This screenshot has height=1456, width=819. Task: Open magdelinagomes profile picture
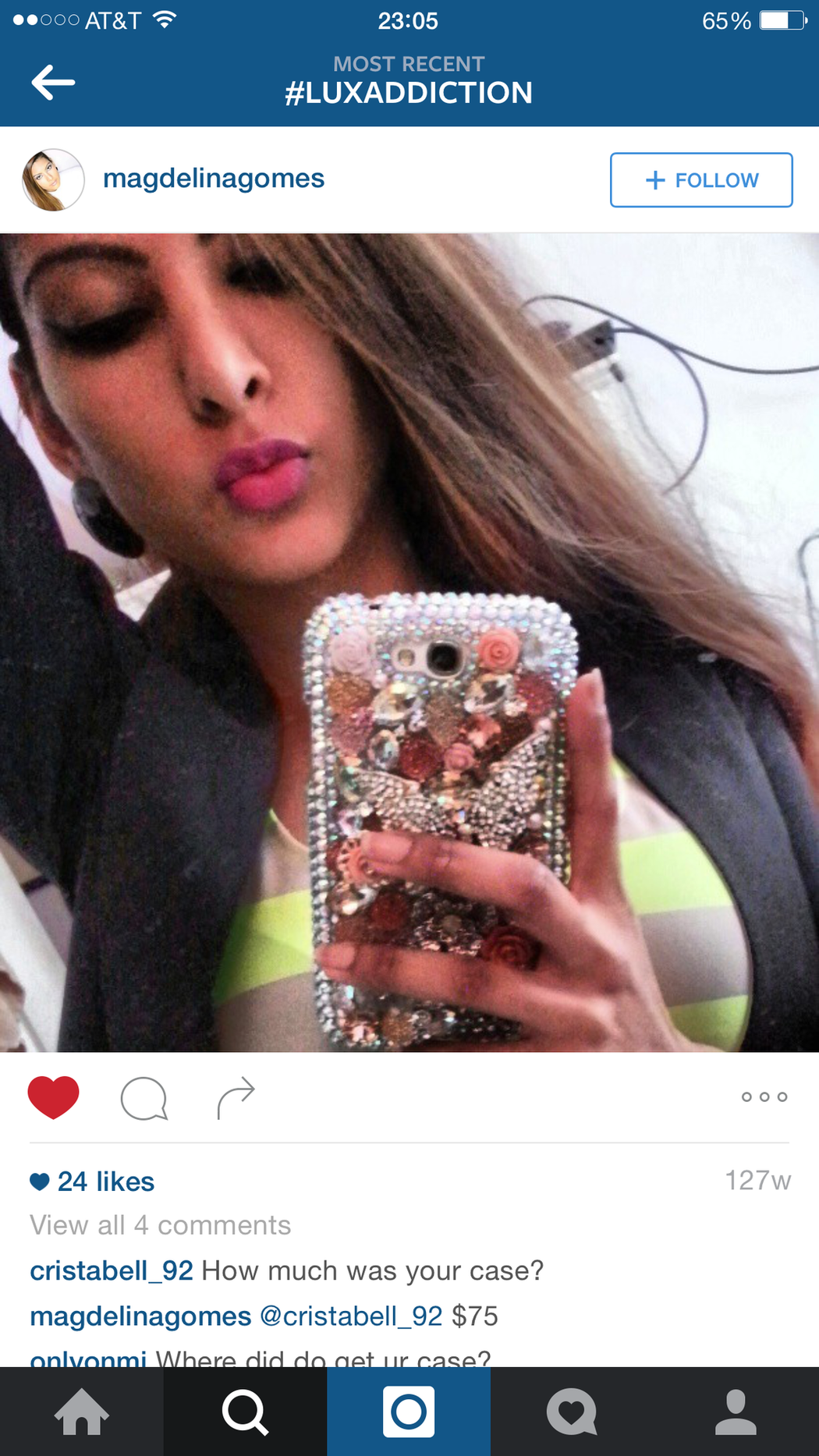[53, 180]
